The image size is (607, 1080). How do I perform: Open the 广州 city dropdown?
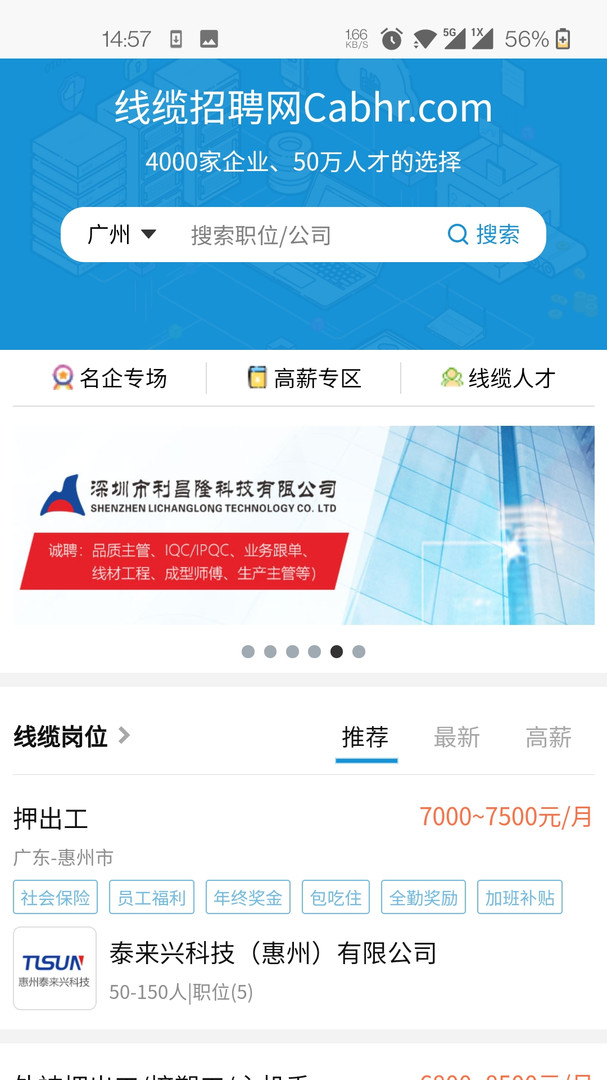(121, 235)
